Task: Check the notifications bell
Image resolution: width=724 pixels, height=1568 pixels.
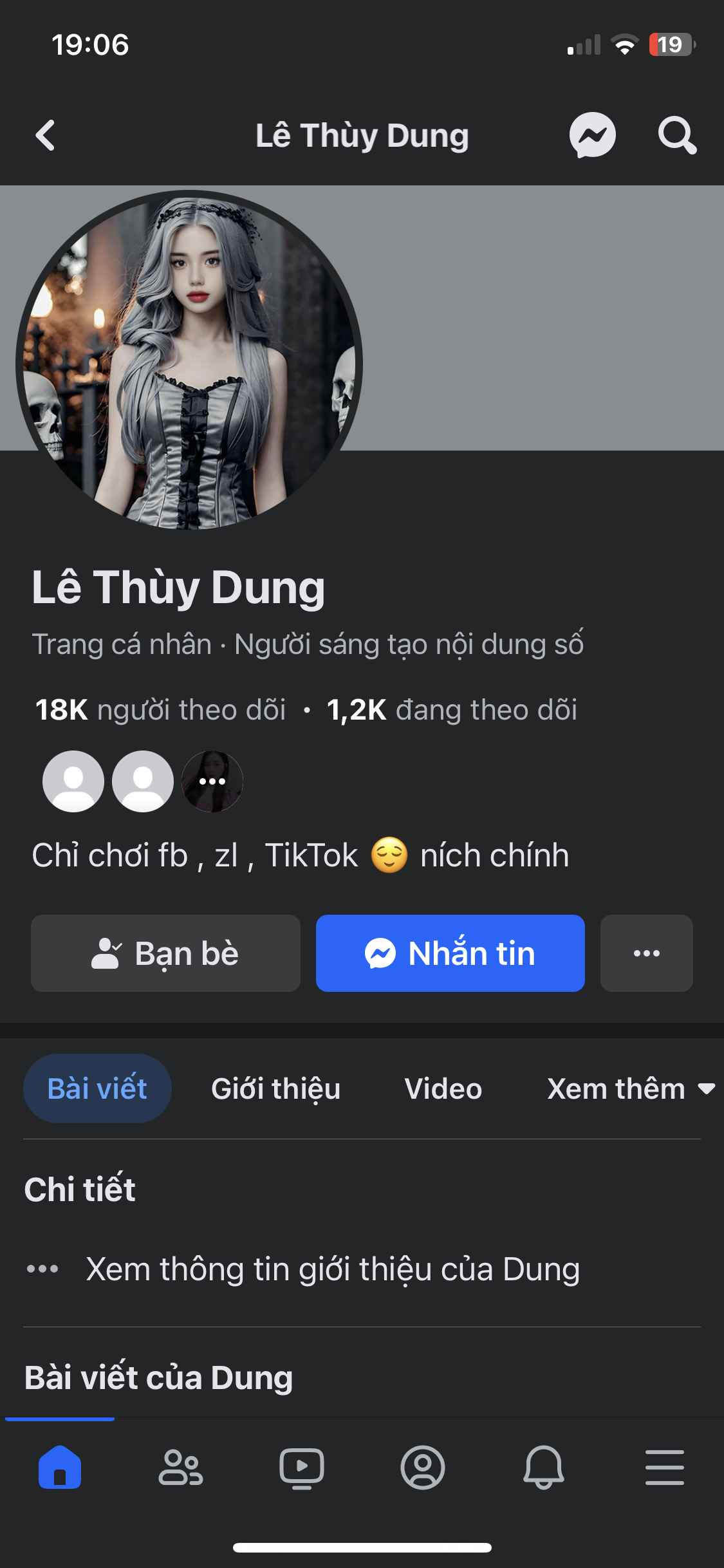Action: pos(543,1468)
